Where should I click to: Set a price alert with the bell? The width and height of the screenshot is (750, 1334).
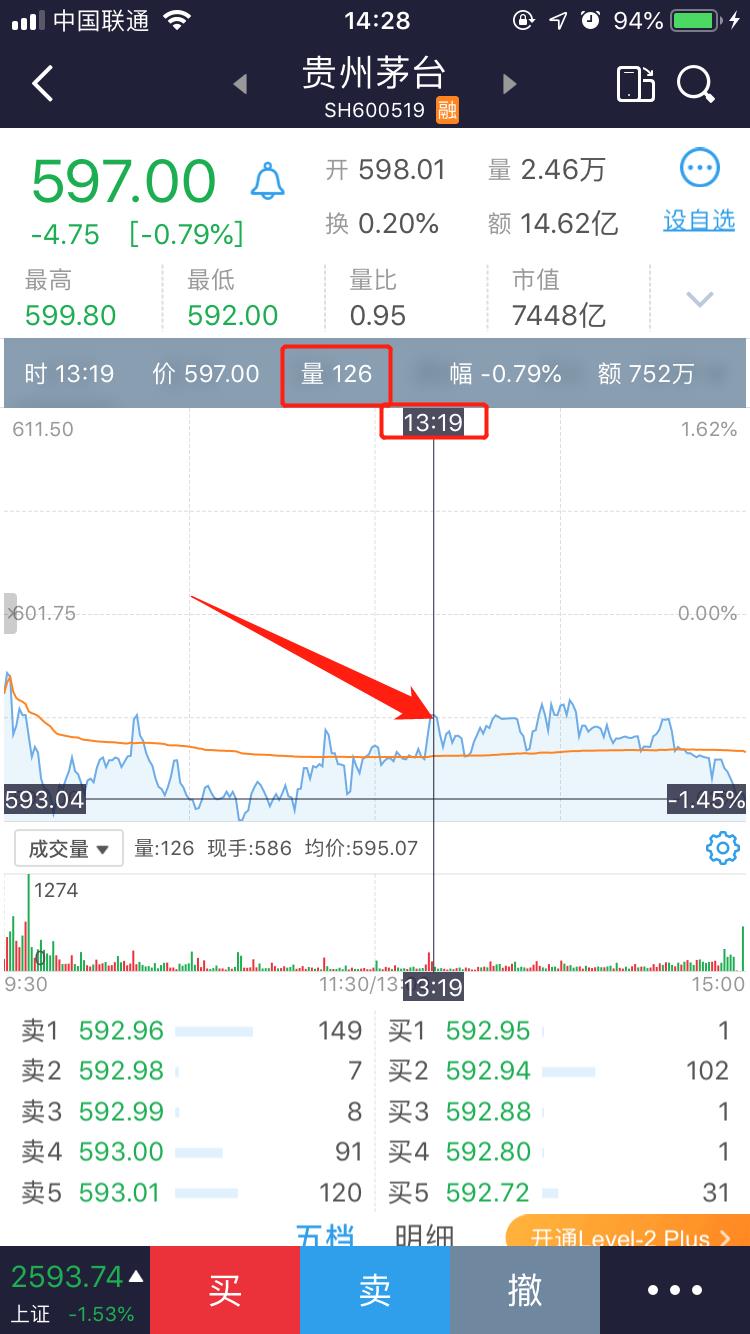click(x=267, y=181)
